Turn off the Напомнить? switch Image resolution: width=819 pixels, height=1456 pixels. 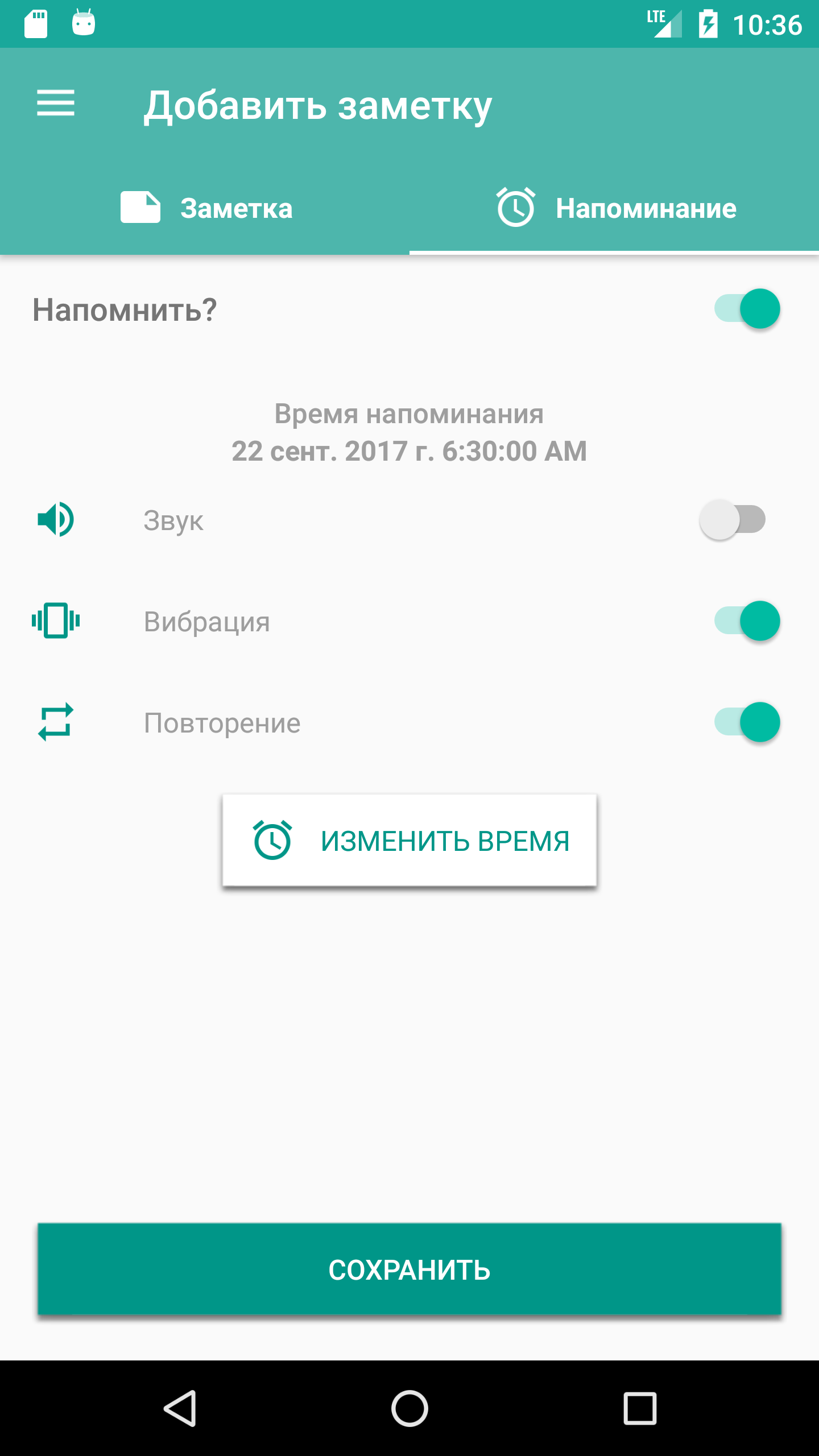point(747,309)
